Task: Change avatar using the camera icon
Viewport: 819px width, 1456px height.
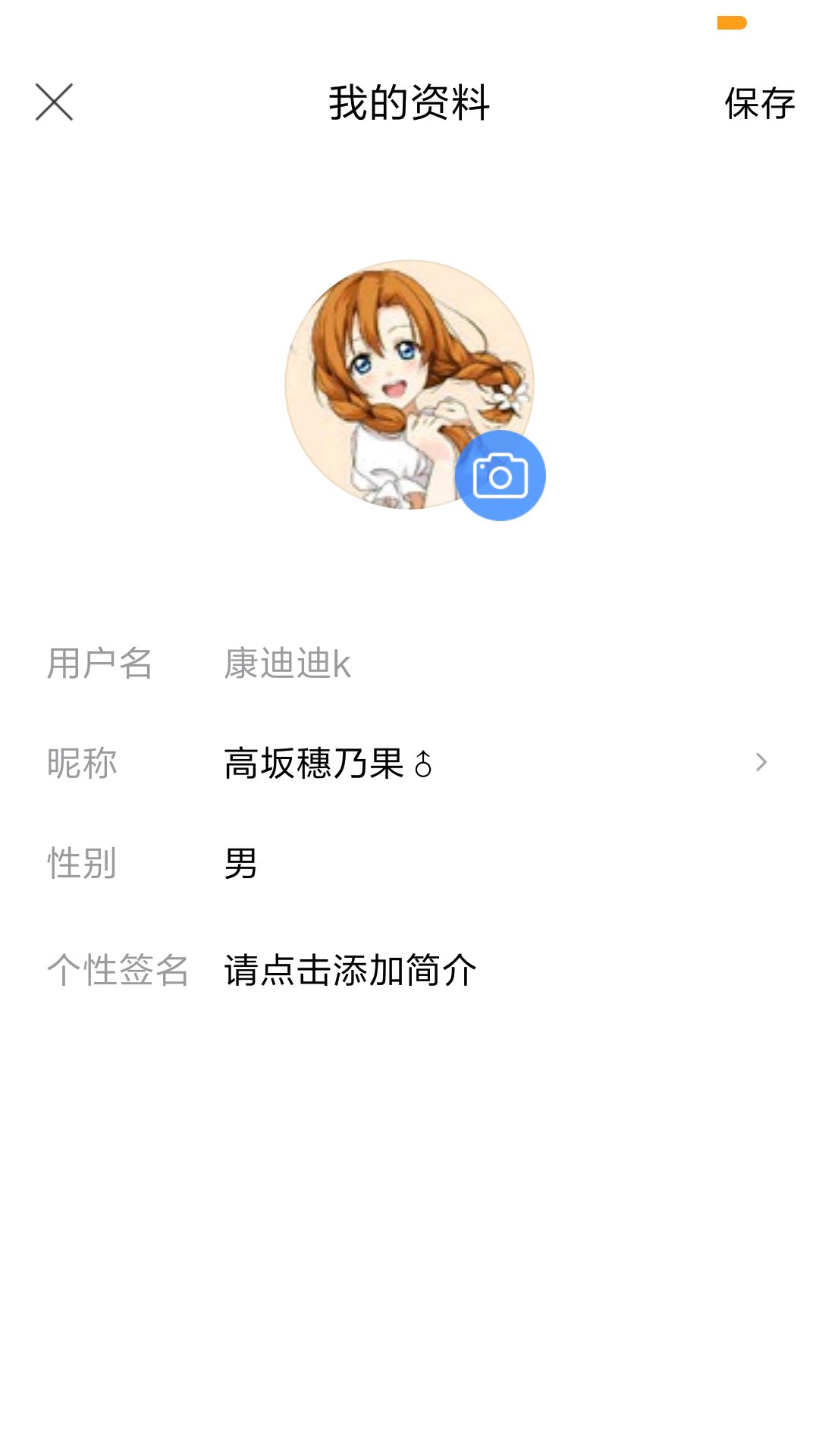Action: click(500, 475)
